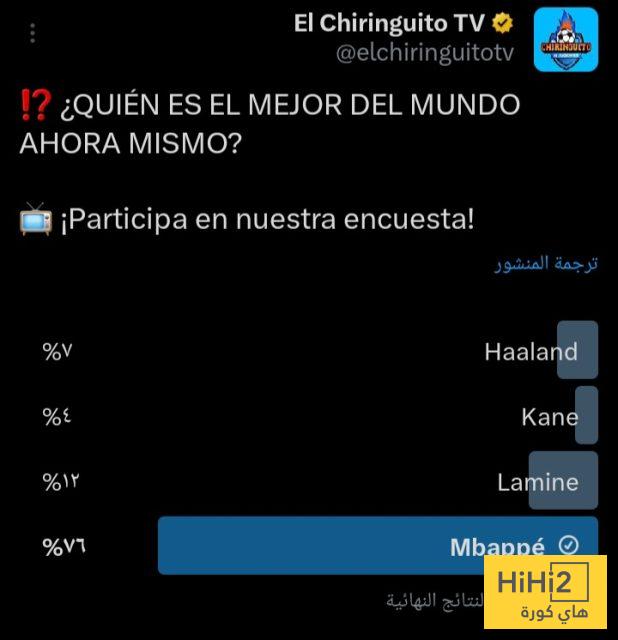Open El Chiringuito TV profile picture
Viewport: 618px width, 640px height.
[565, 40]
